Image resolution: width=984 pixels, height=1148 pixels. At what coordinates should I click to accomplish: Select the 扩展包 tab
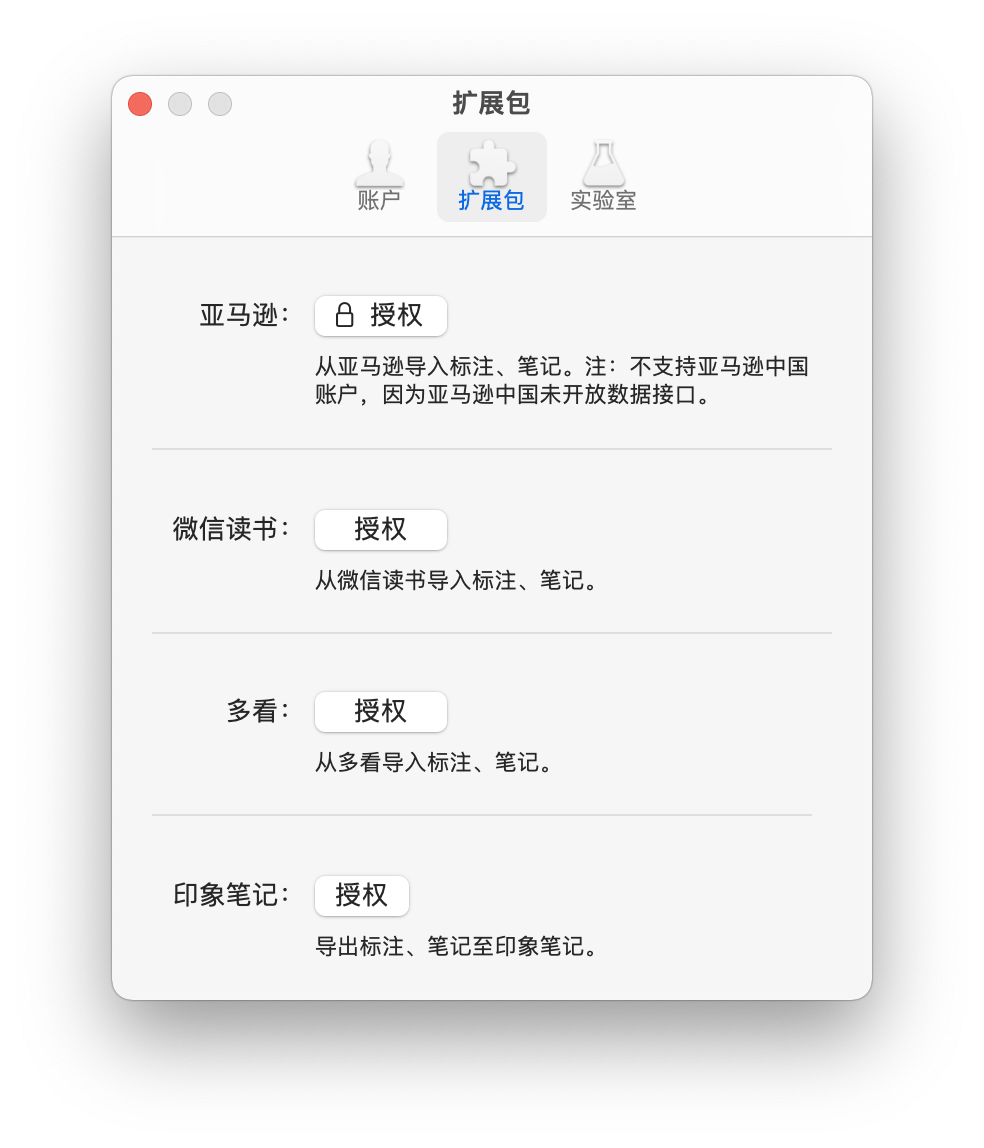pyautogui.click(x=491, y=177)
